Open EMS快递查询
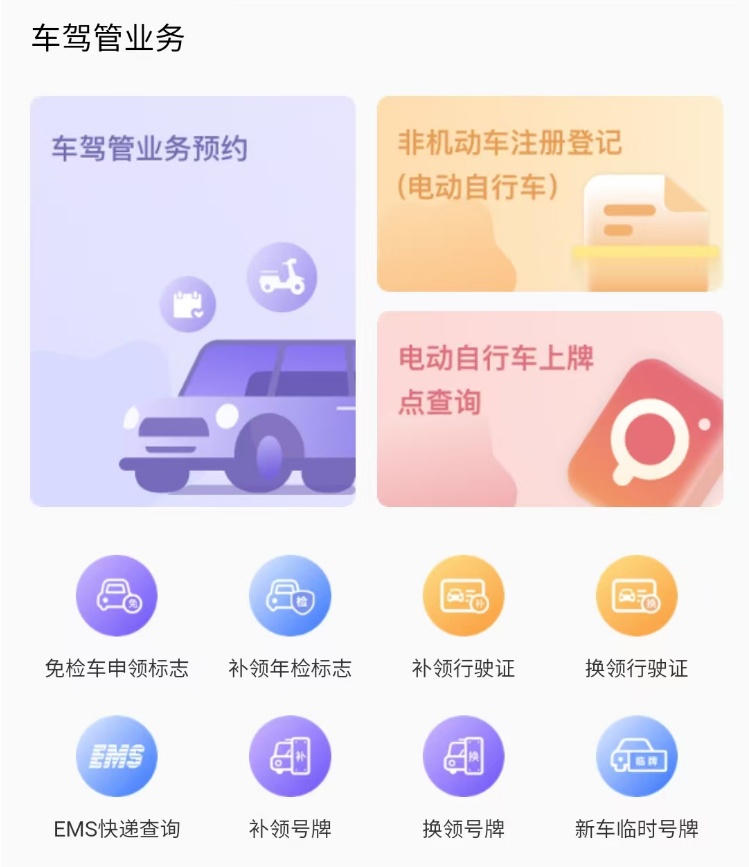 click(x=117, y=757)
